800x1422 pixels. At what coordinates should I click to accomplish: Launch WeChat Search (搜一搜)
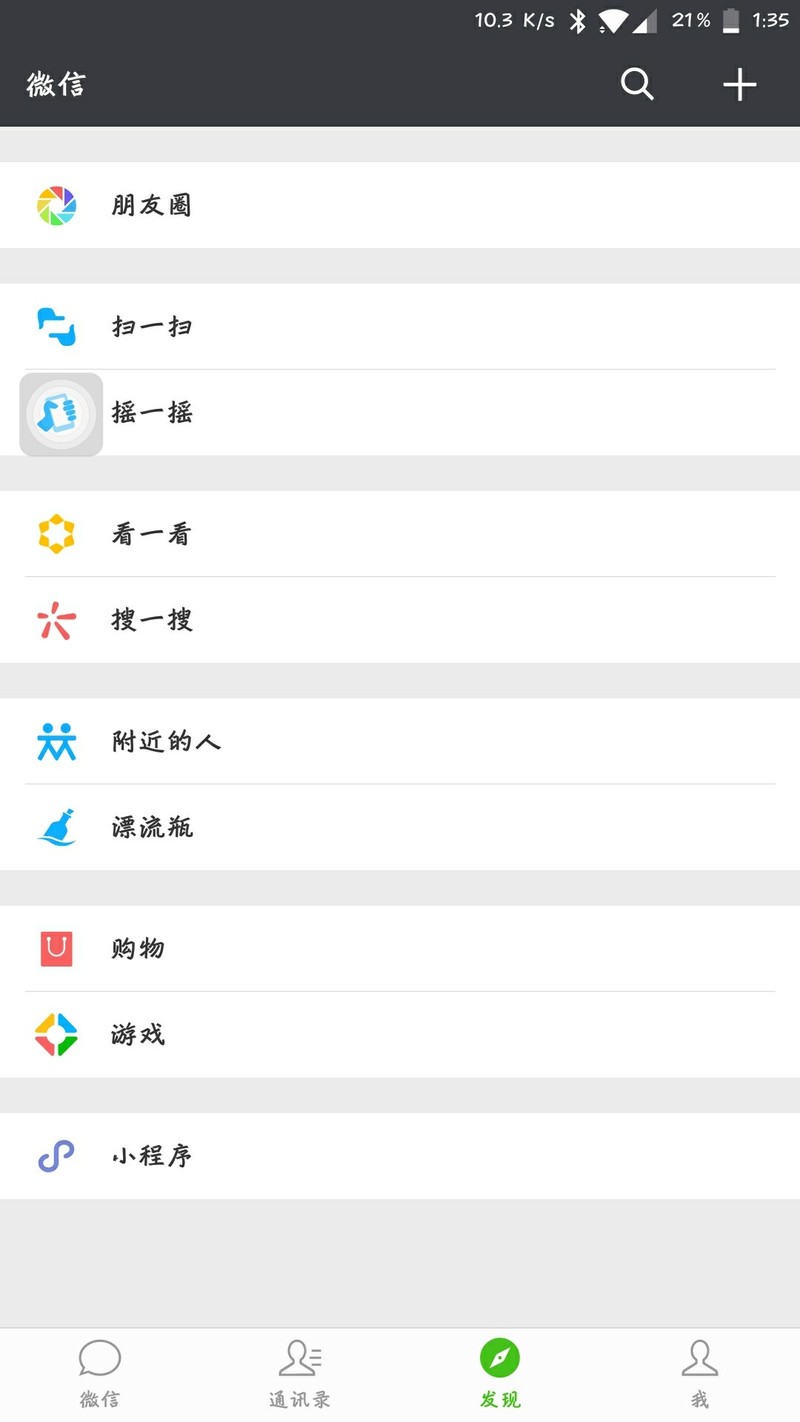(57, 620)
